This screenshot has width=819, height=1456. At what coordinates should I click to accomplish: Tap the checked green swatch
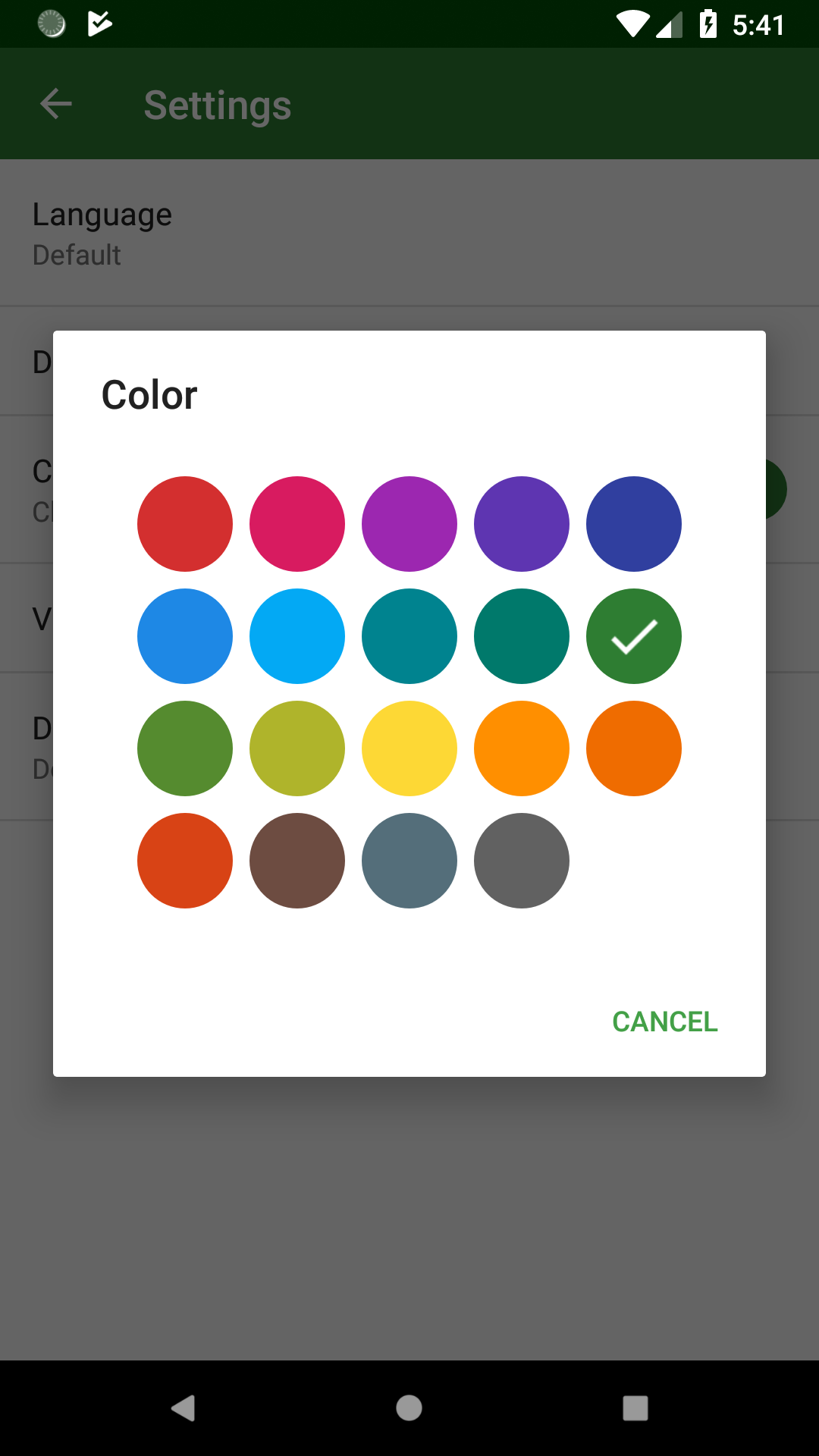tap(634, 636)
